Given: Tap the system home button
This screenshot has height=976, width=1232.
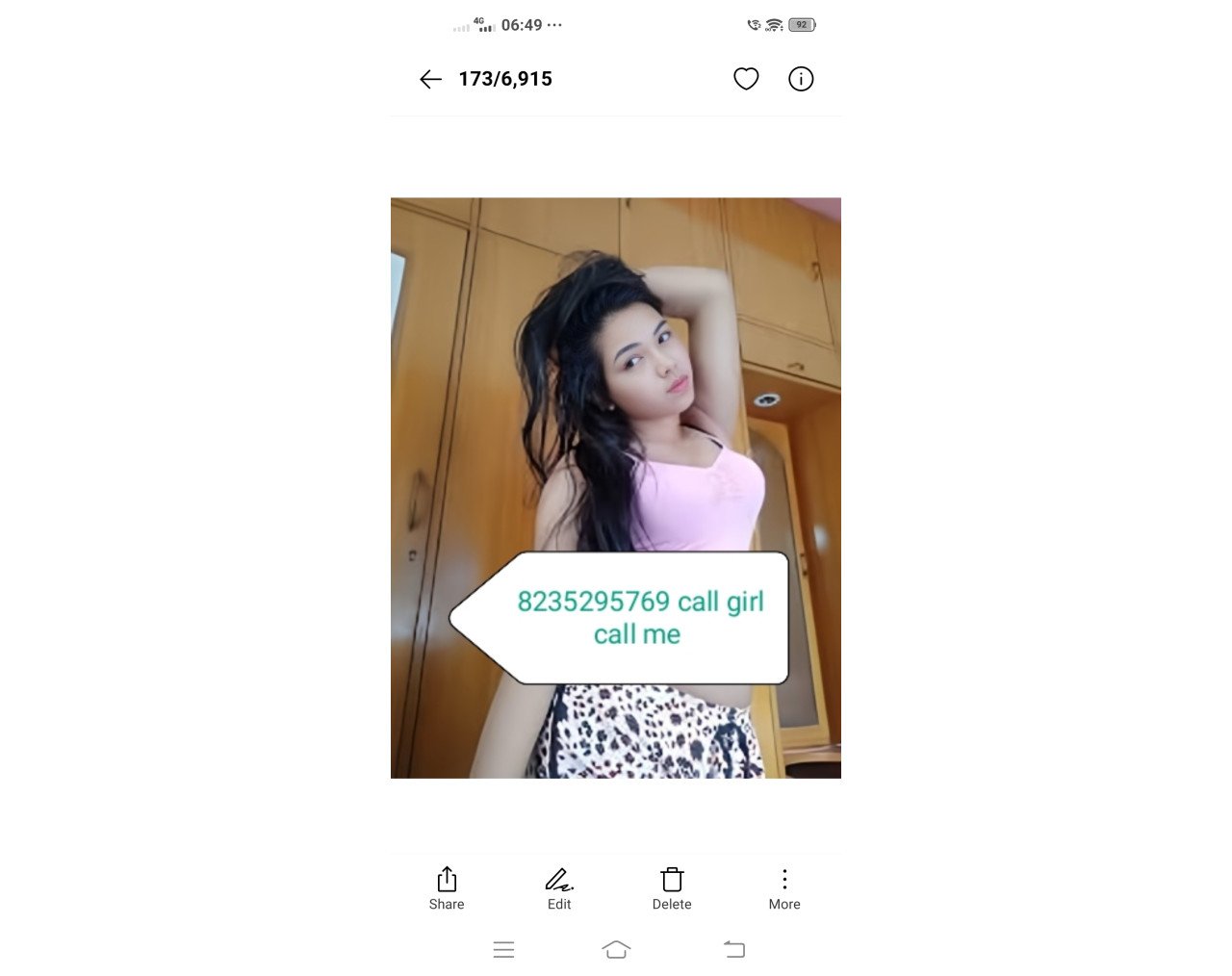Looking at the screenshot, I should click(x=616, y=950).
